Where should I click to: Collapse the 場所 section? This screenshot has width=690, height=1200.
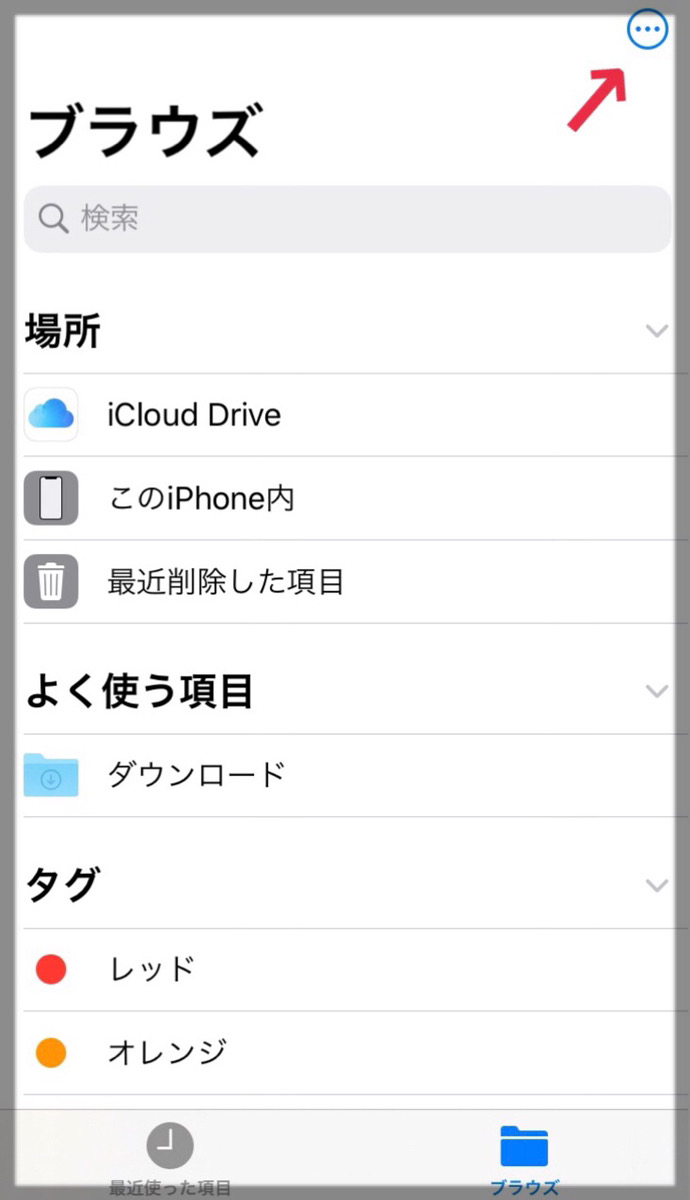tap(657, 331)
